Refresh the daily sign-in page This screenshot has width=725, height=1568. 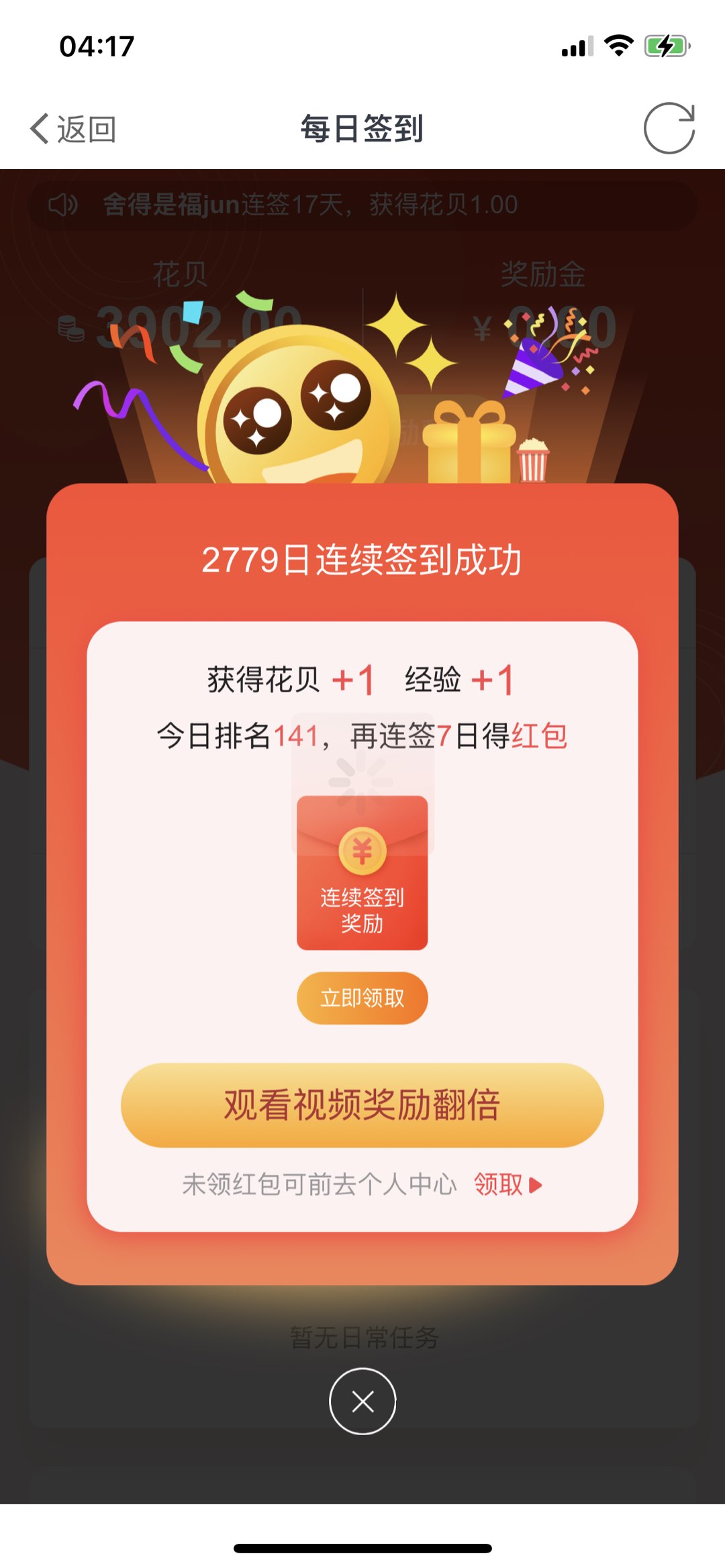pyautogui.click(x=669, y=128)
